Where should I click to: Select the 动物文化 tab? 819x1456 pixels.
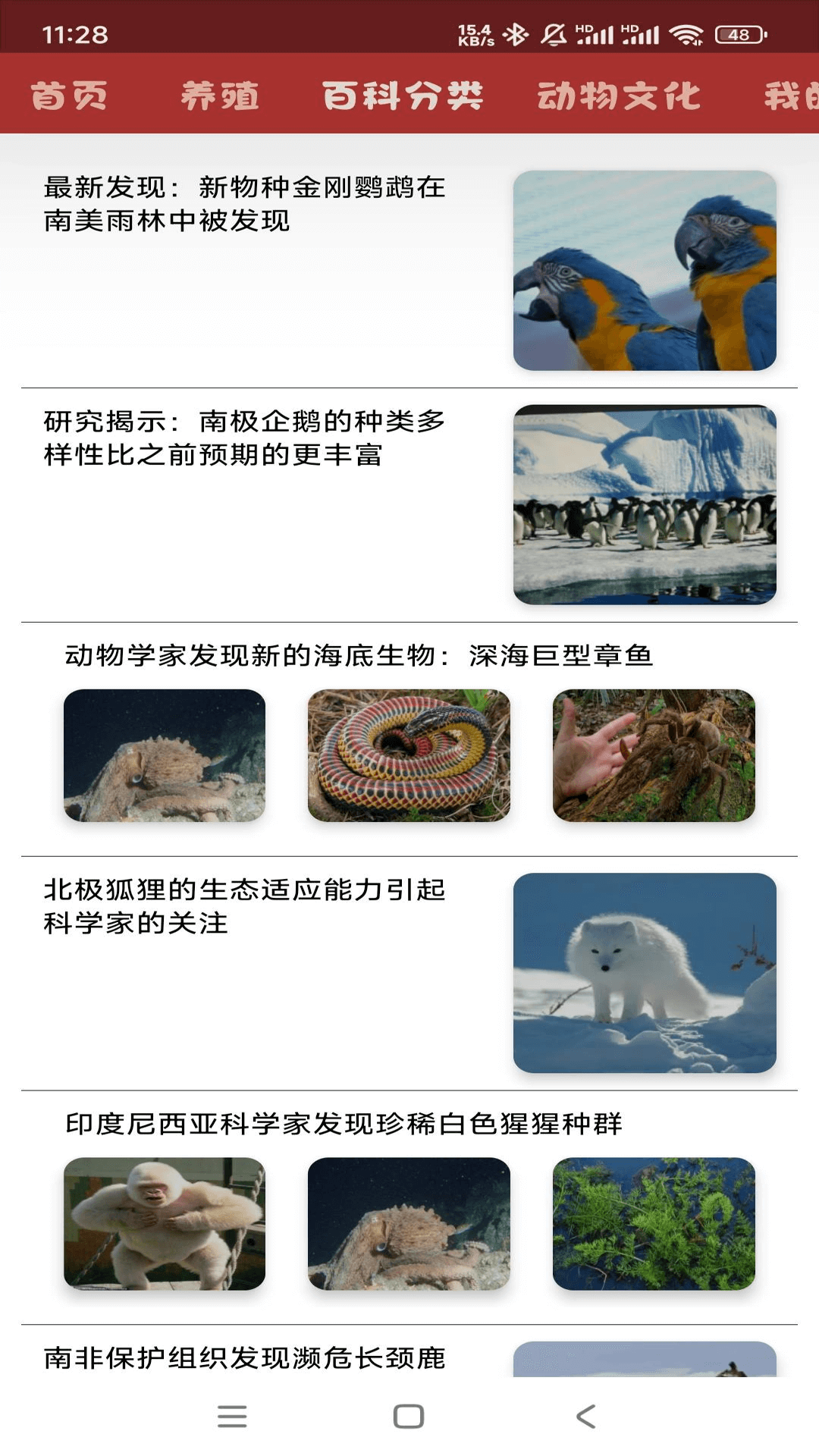618,96
